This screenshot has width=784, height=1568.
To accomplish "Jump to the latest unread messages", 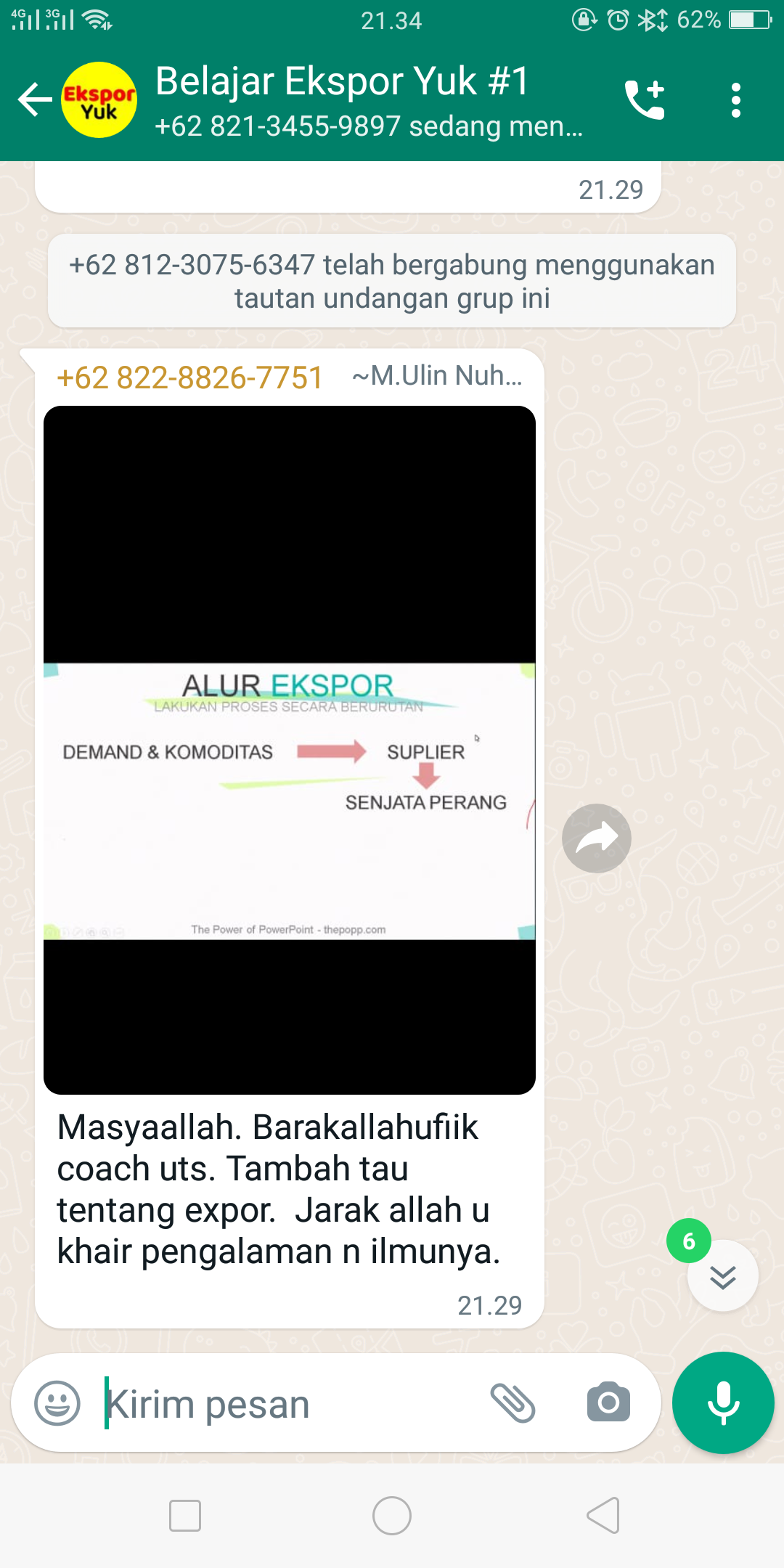I will (x=722, y=1276).
